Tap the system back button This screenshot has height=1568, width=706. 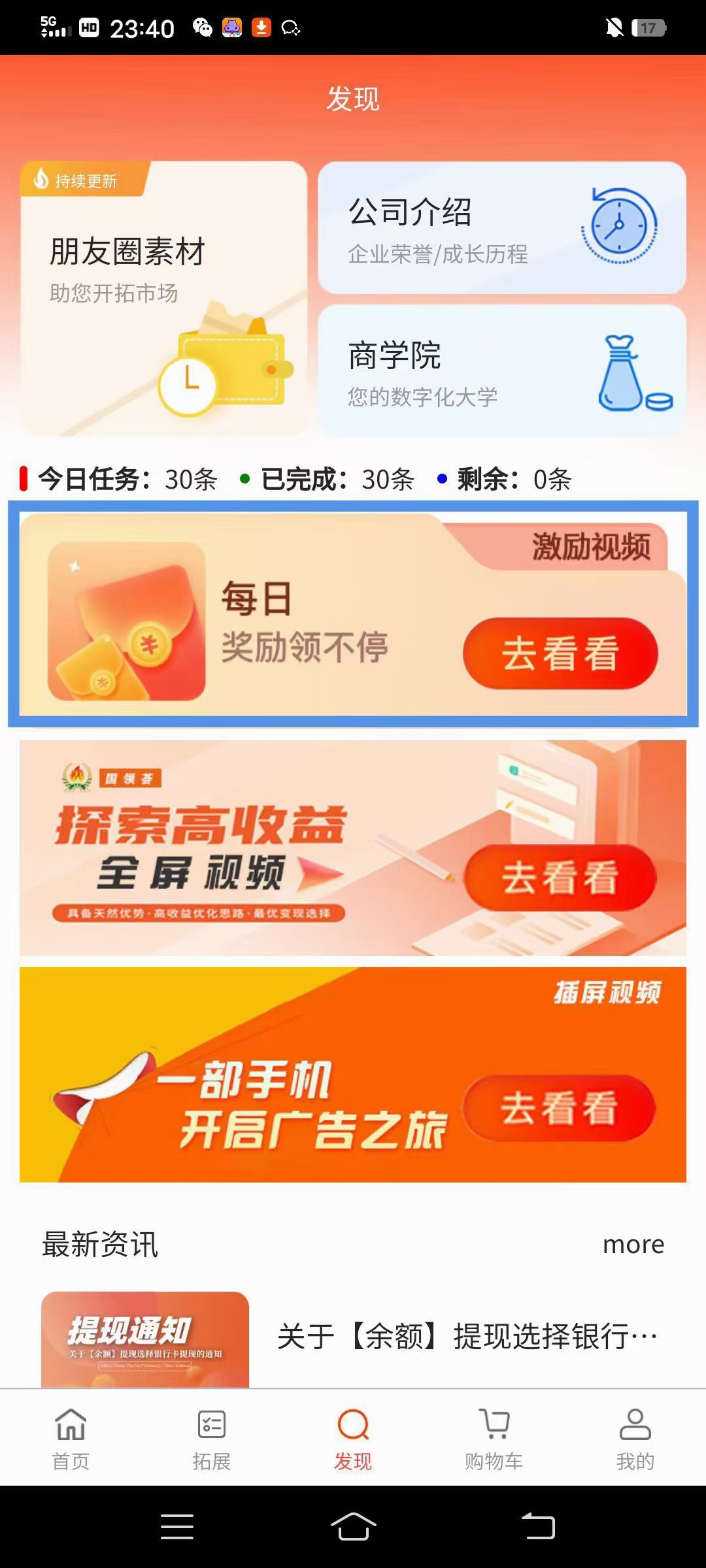(538, 1527)
